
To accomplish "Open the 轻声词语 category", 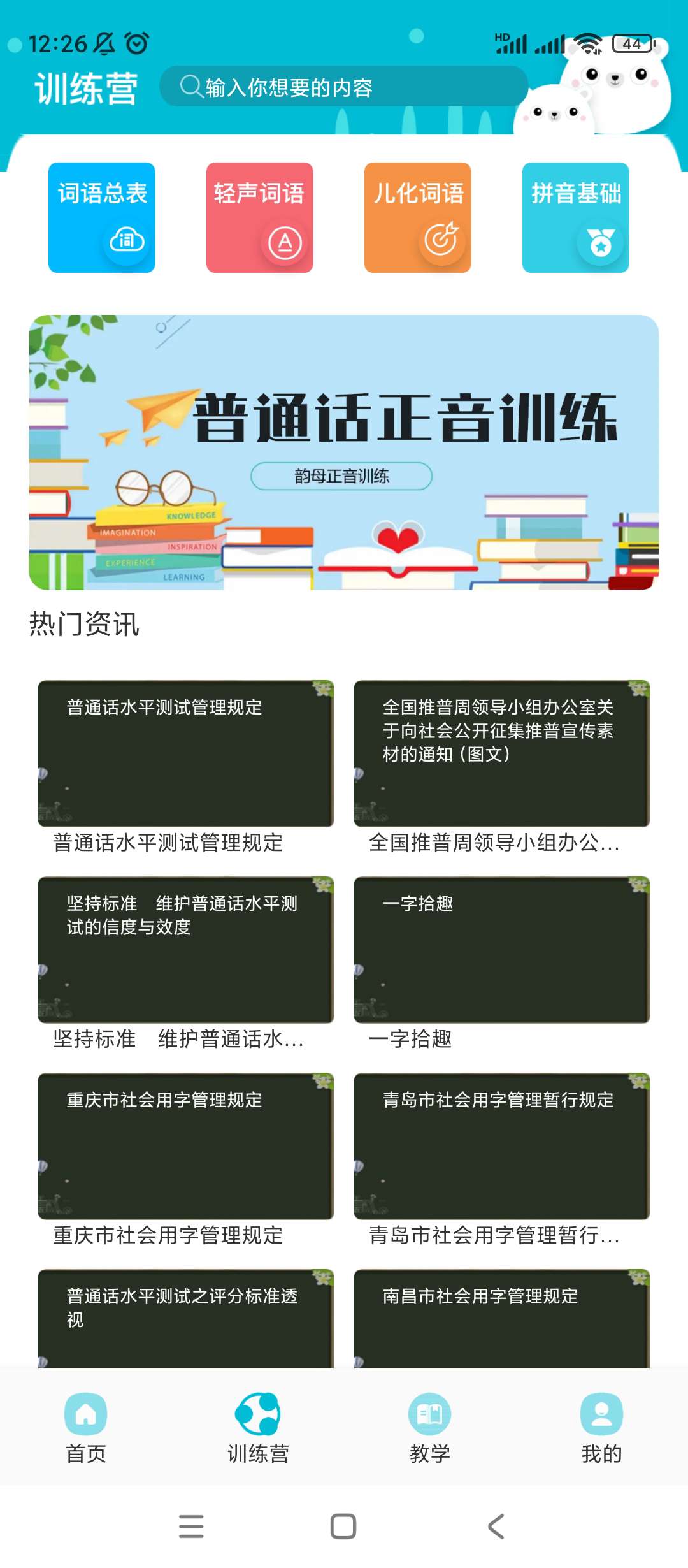I will [259, 217].
